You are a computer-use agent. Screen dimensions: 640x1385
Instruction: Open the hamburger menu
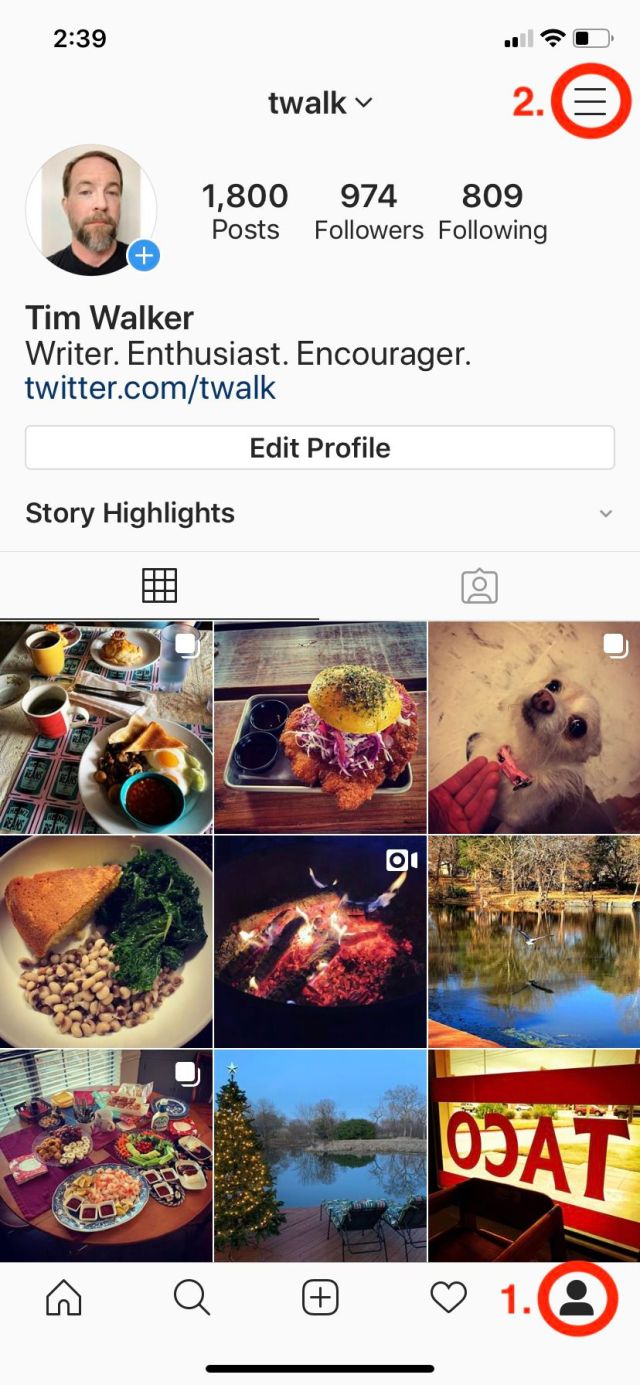[590, 100]
